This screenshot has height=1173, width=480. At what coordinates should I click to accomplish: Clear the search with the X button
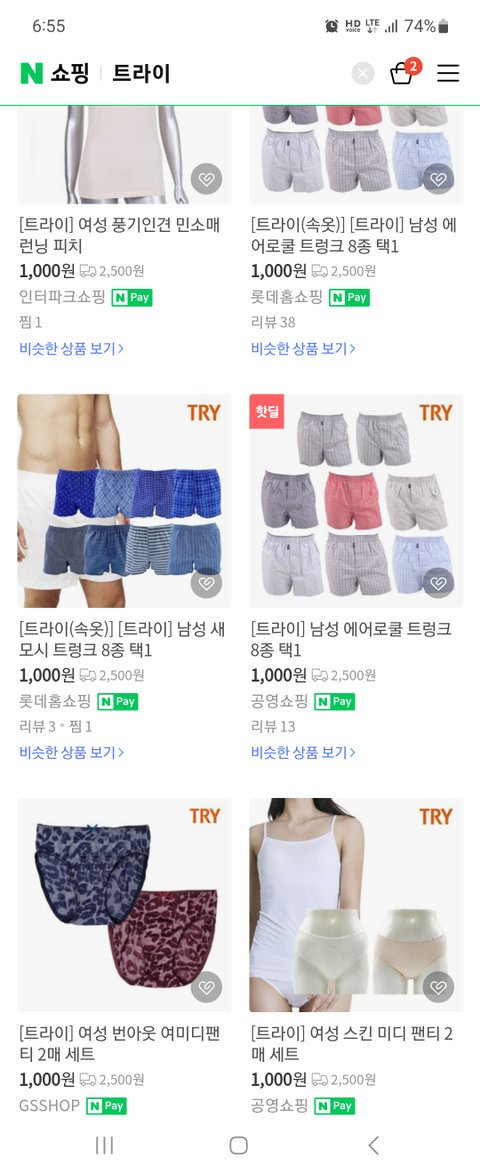(x=363, y=73)
